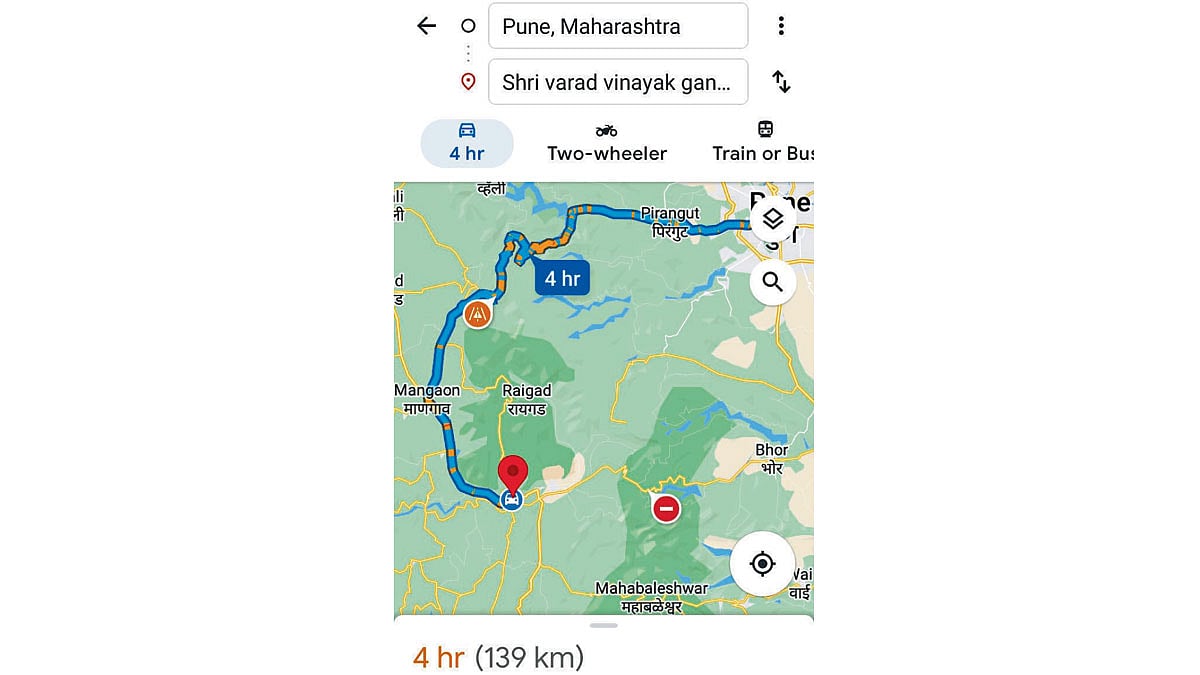The image size is (1200, 675).
Task: Open the map layers button
Action: (x=772, y=219)
